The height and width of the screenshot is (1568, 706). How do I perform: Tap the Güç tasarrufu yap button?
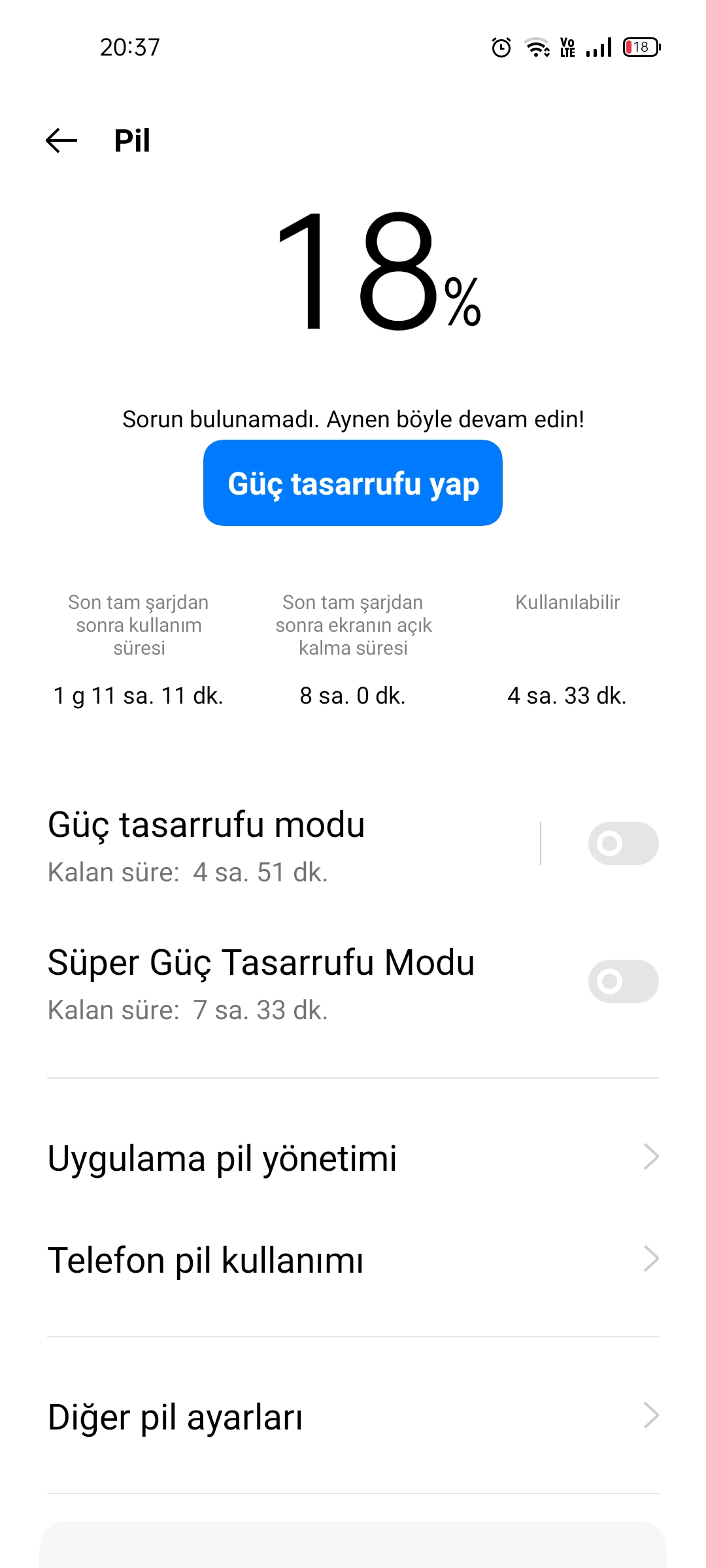(x=353, y=483)
